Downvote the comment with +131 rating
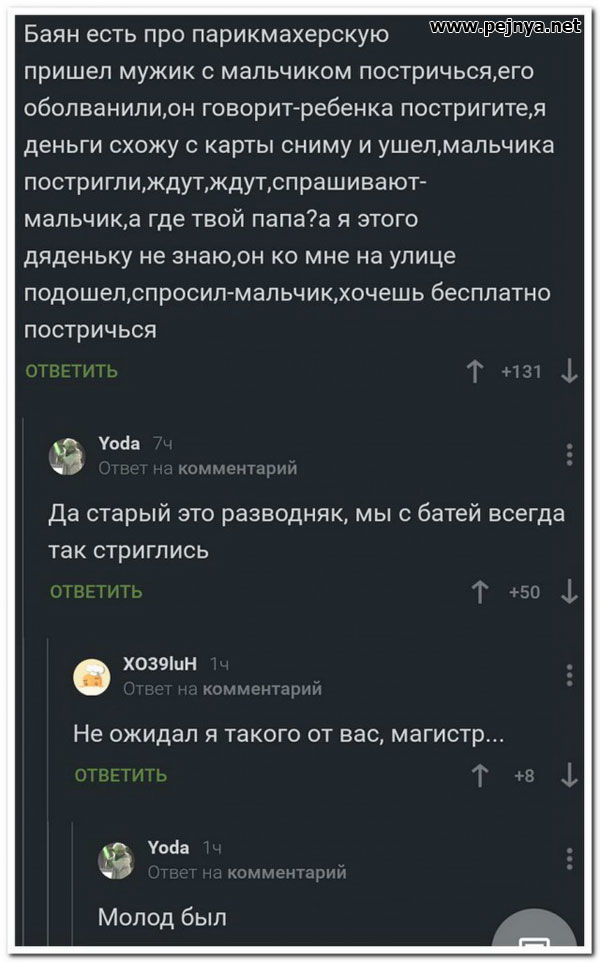 click(569, 372)
